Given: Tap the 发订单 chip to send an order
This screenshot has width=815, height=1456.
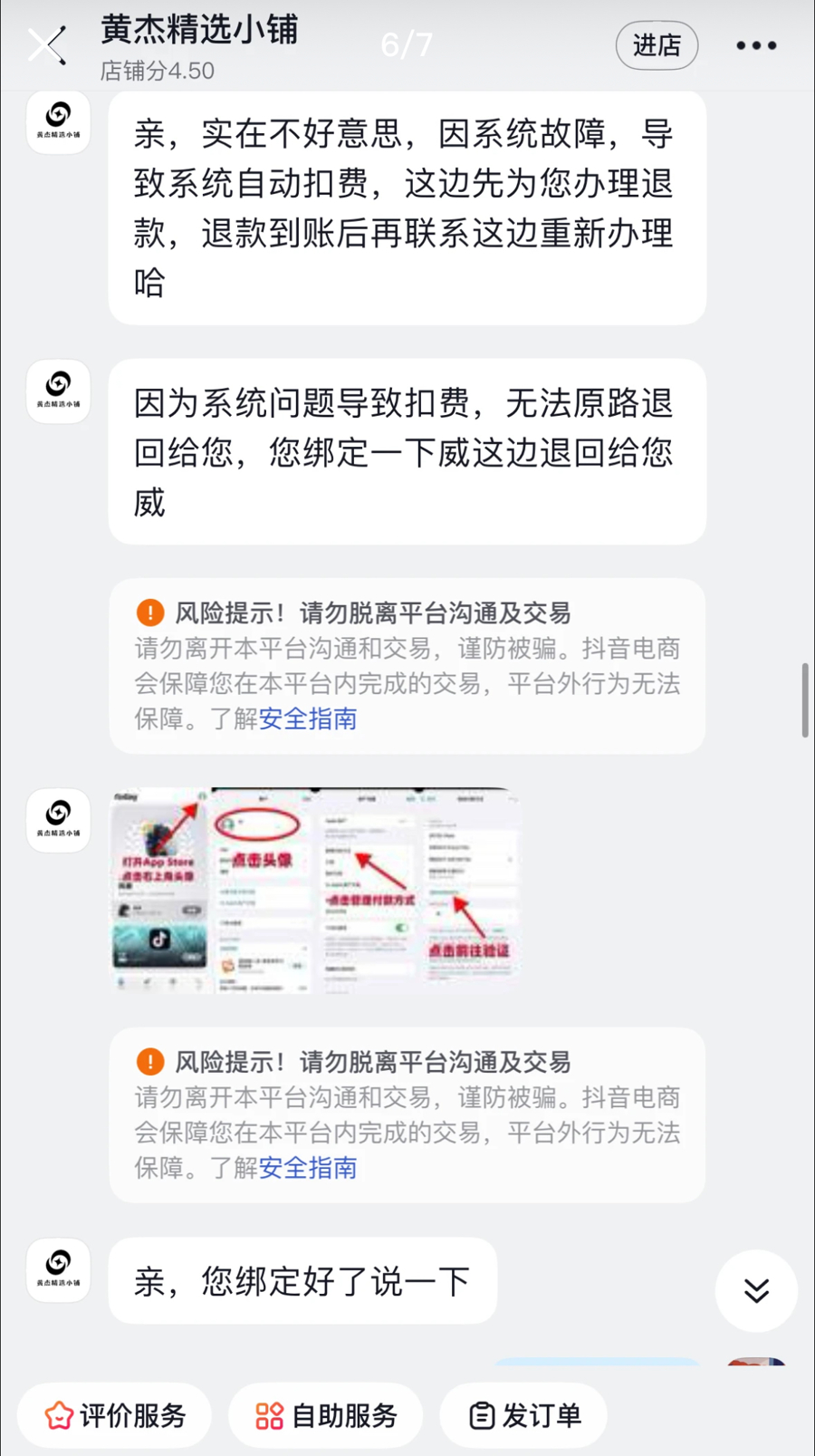Looking at the screenshot, I should tap(524, 1415).
